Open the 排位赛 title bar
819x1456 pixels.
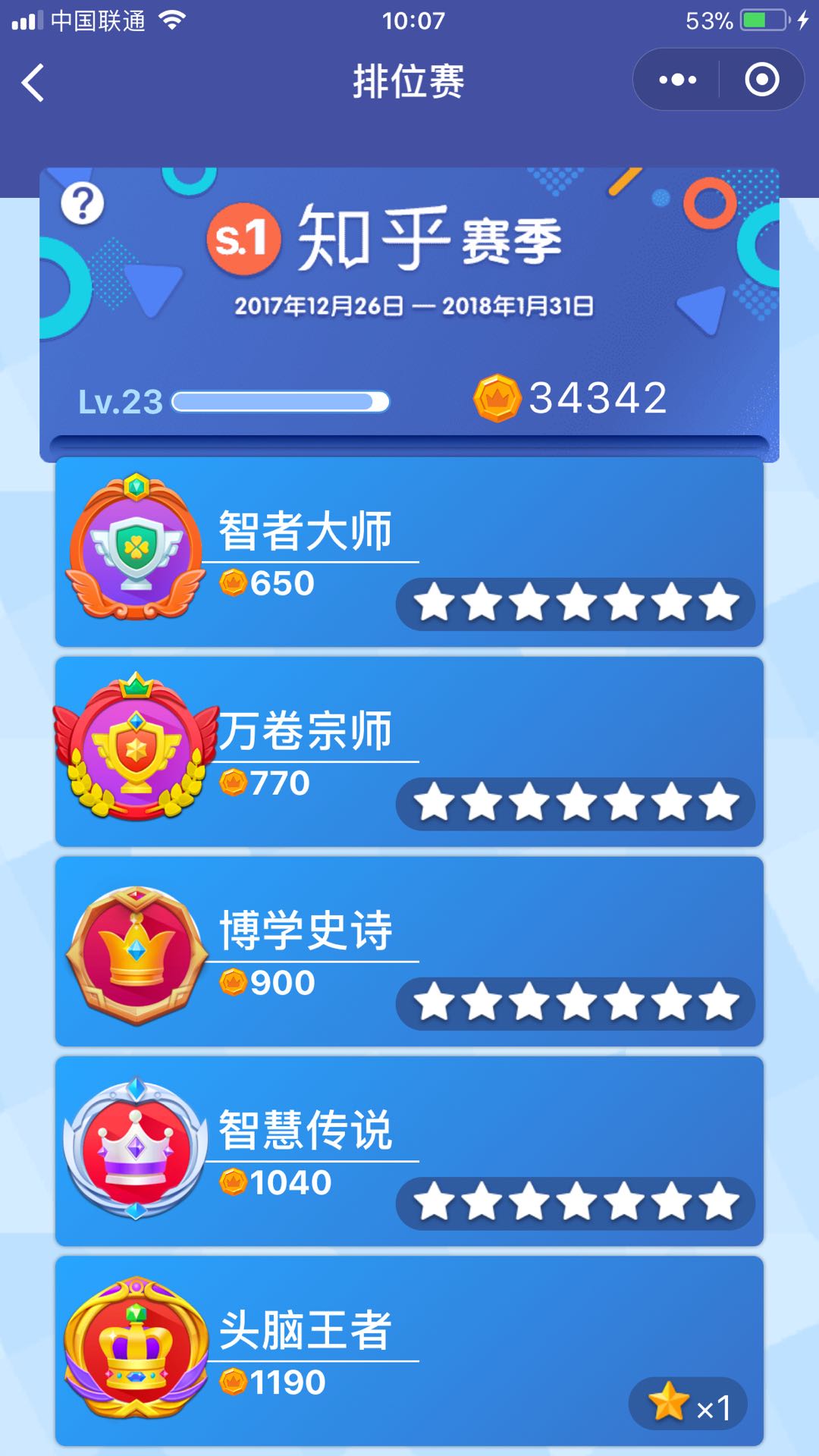point(409,83)
